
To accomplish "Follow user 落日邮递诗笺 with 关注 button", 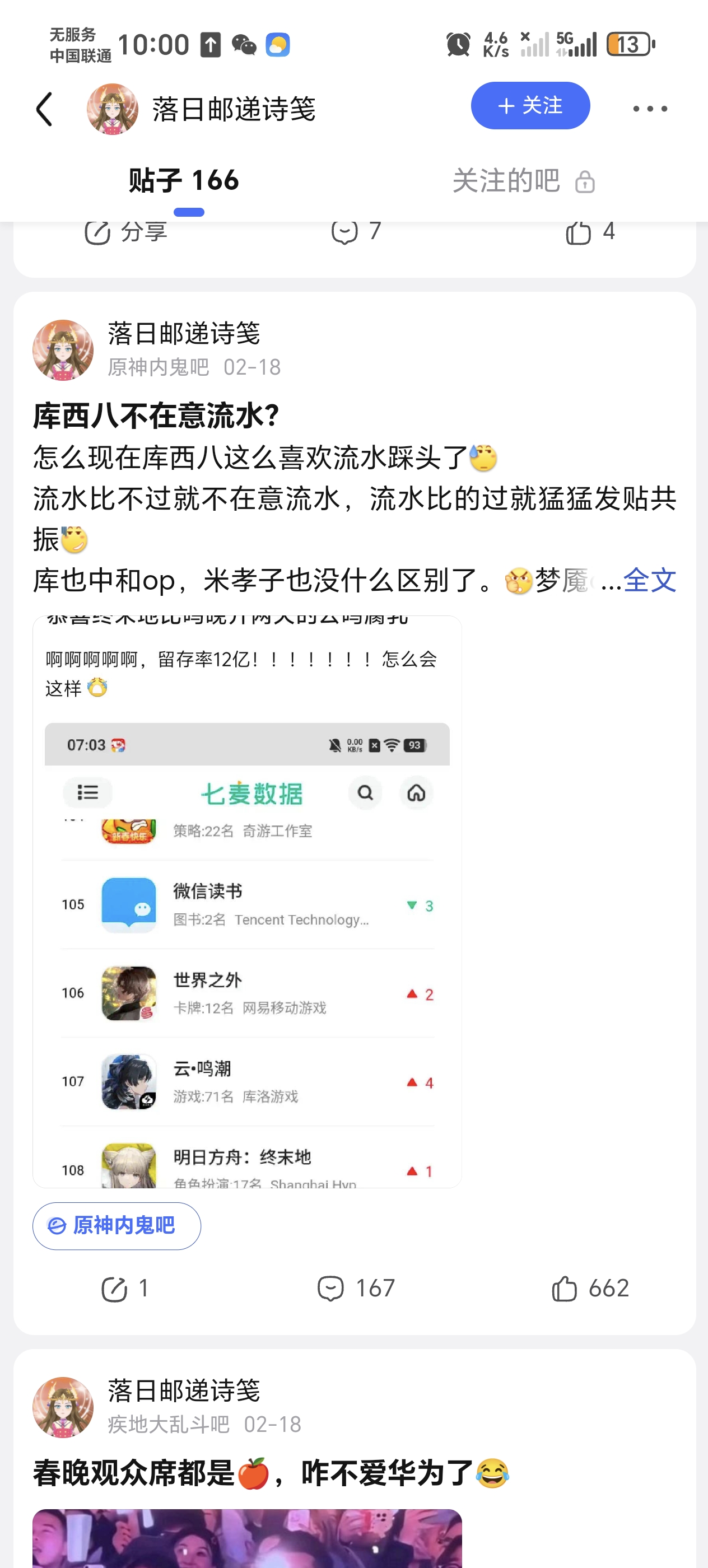I will [x=530, y=106].
